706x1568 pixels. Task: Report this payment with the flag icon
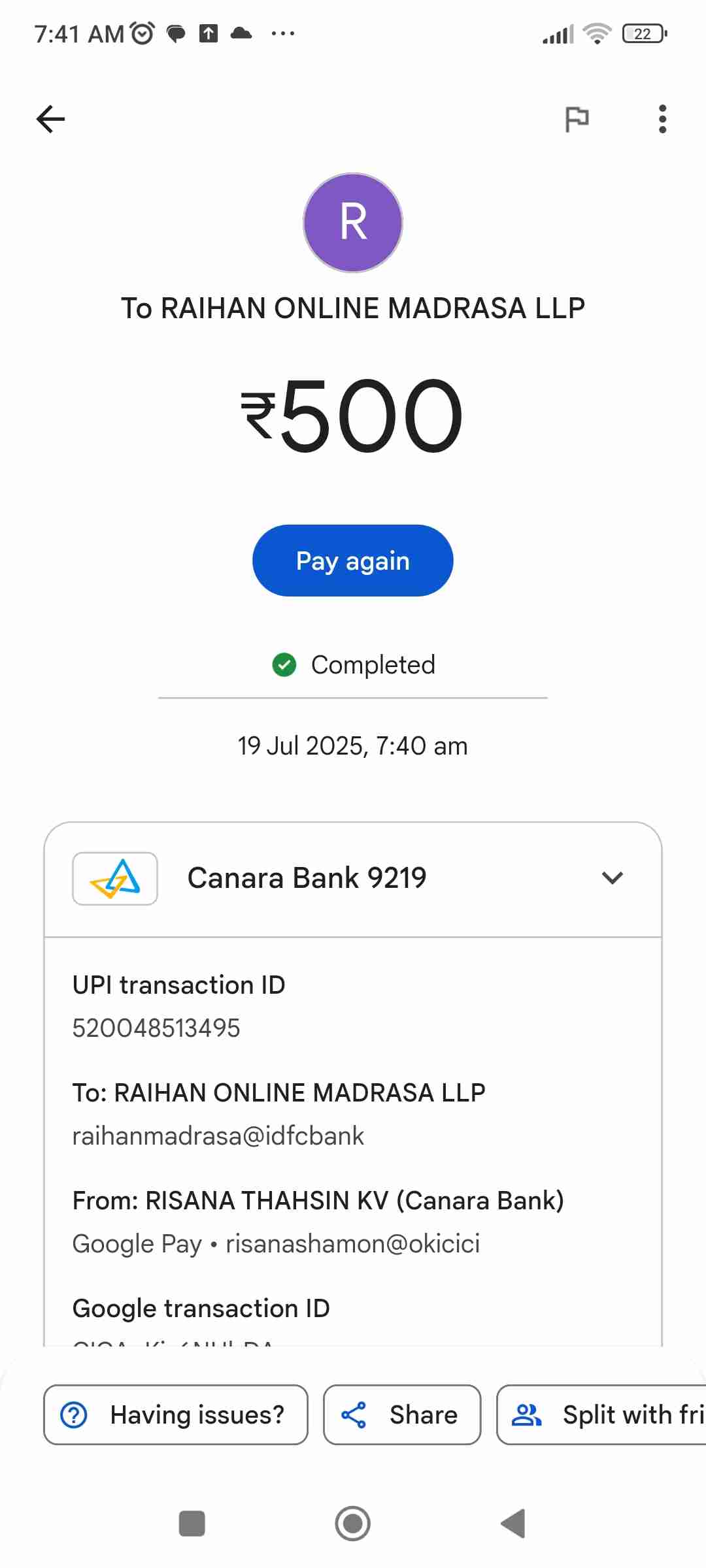tap(577, 119)
